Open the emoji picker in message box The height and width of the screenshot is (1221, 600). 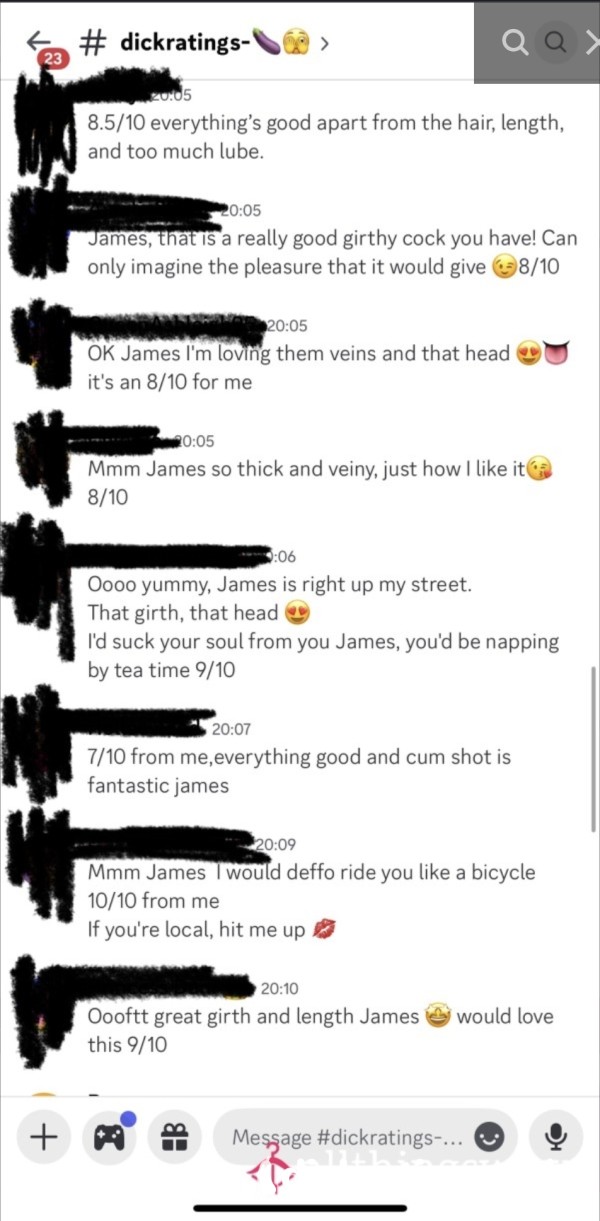coord(488,1137)
